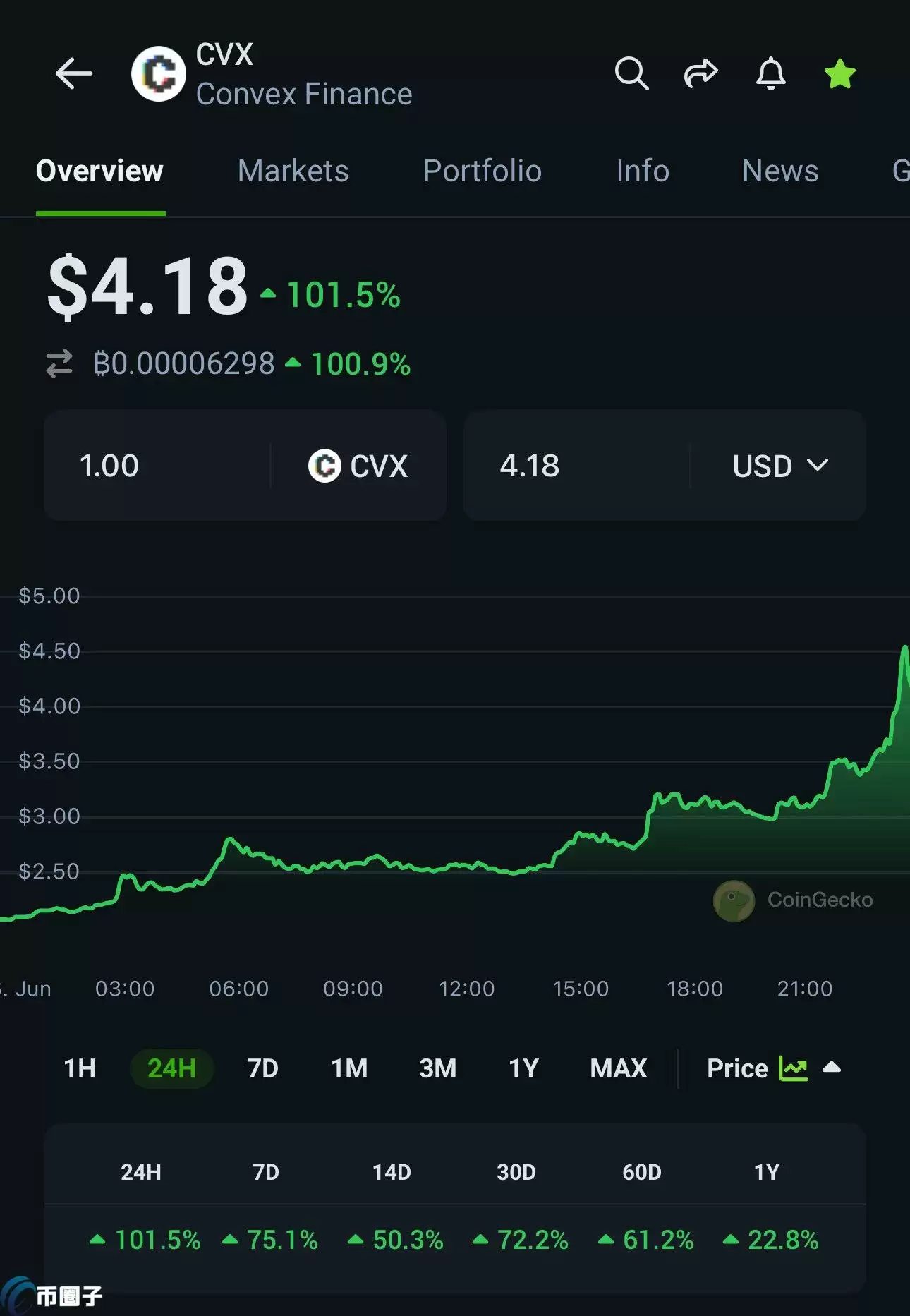Open the search icon
The width and height of the screenshot is (910, 1316).
[632, 73]
